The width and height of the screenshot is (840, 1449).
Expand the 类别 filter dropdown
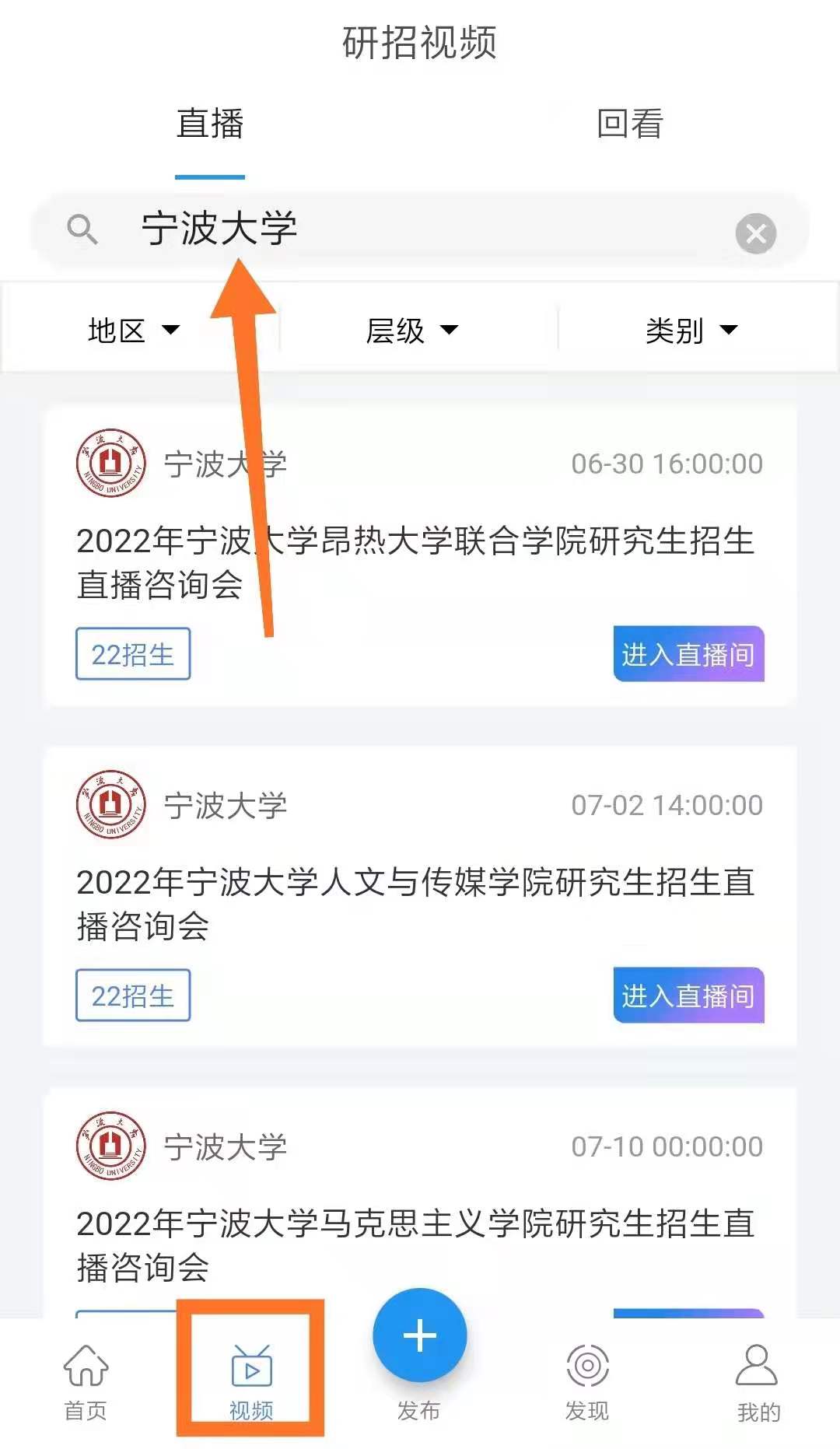(x=691, y=331)
